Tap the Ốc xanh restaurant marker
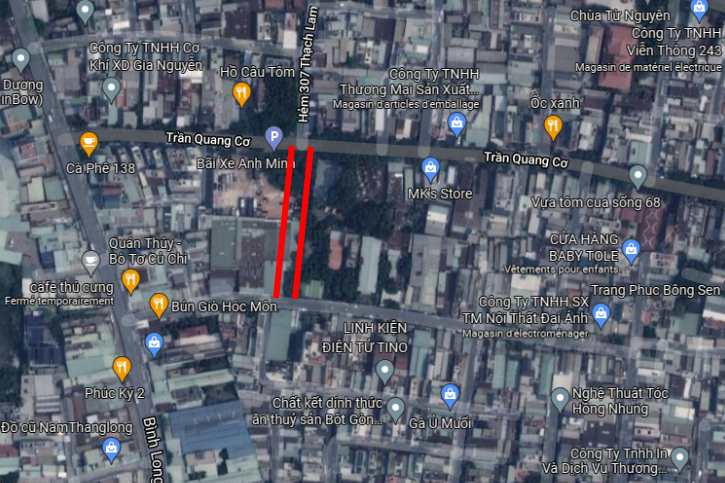Viewport: 725px width, 483px height. pos(553,126)
